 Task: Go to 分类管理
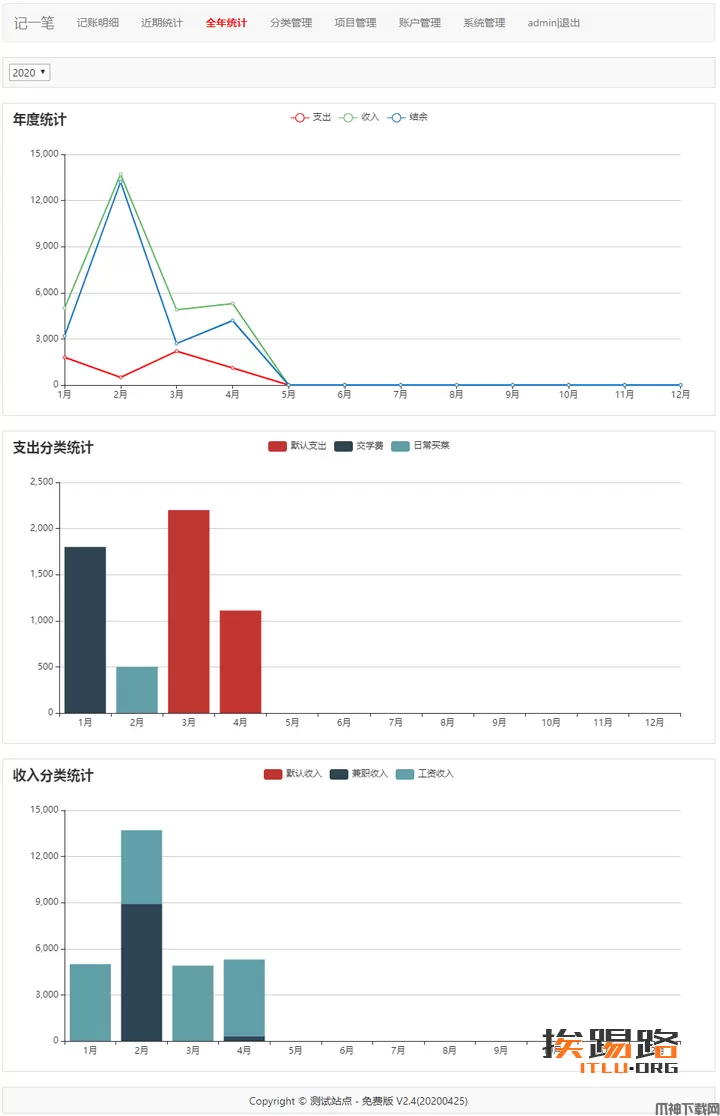[291, 23]
